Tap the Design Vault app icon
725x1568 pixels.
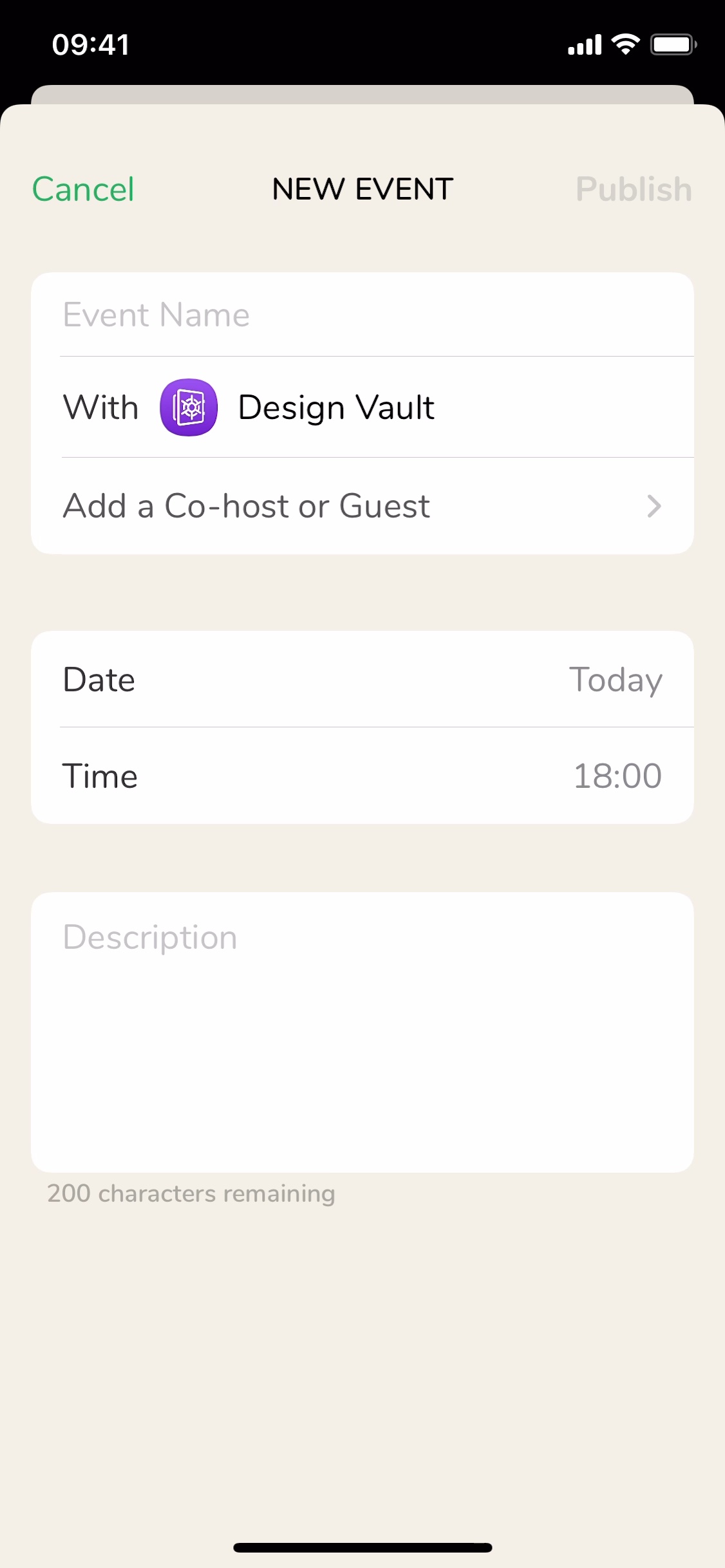click(189, 407)
